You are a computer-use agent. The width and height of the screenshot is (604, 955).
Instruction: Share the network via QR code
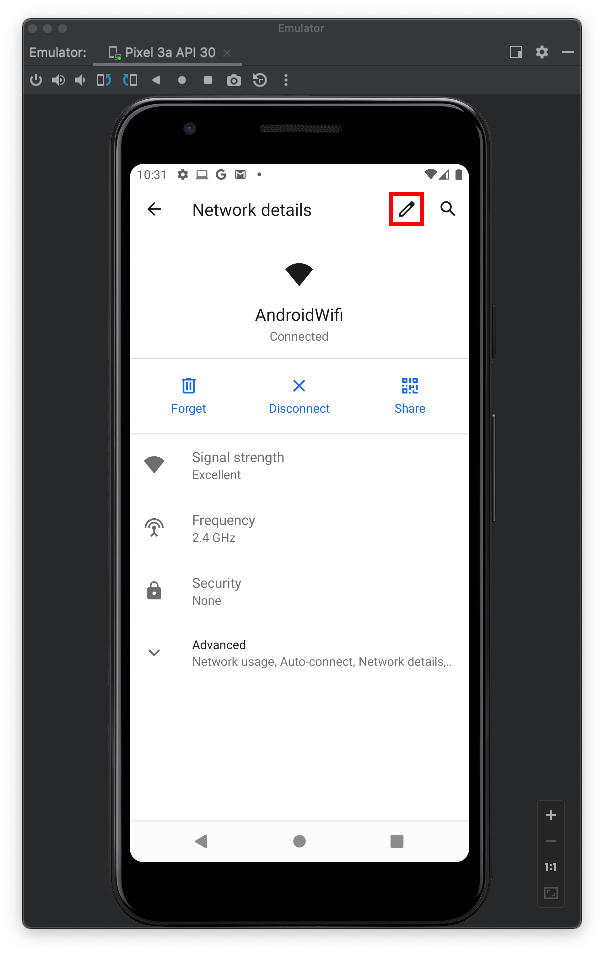tap(410, 395)
